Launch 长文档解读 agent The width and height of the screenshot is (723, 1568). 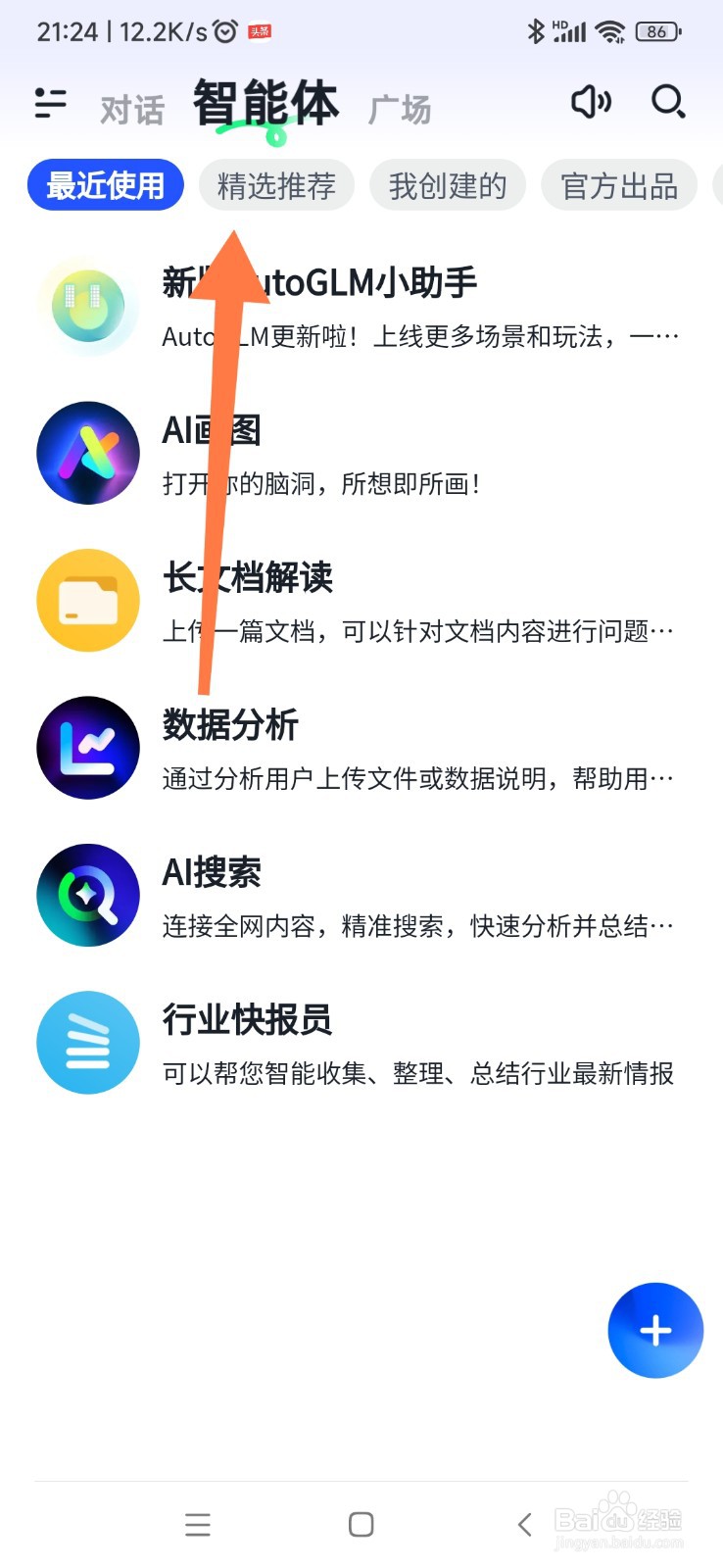point(358,601)
